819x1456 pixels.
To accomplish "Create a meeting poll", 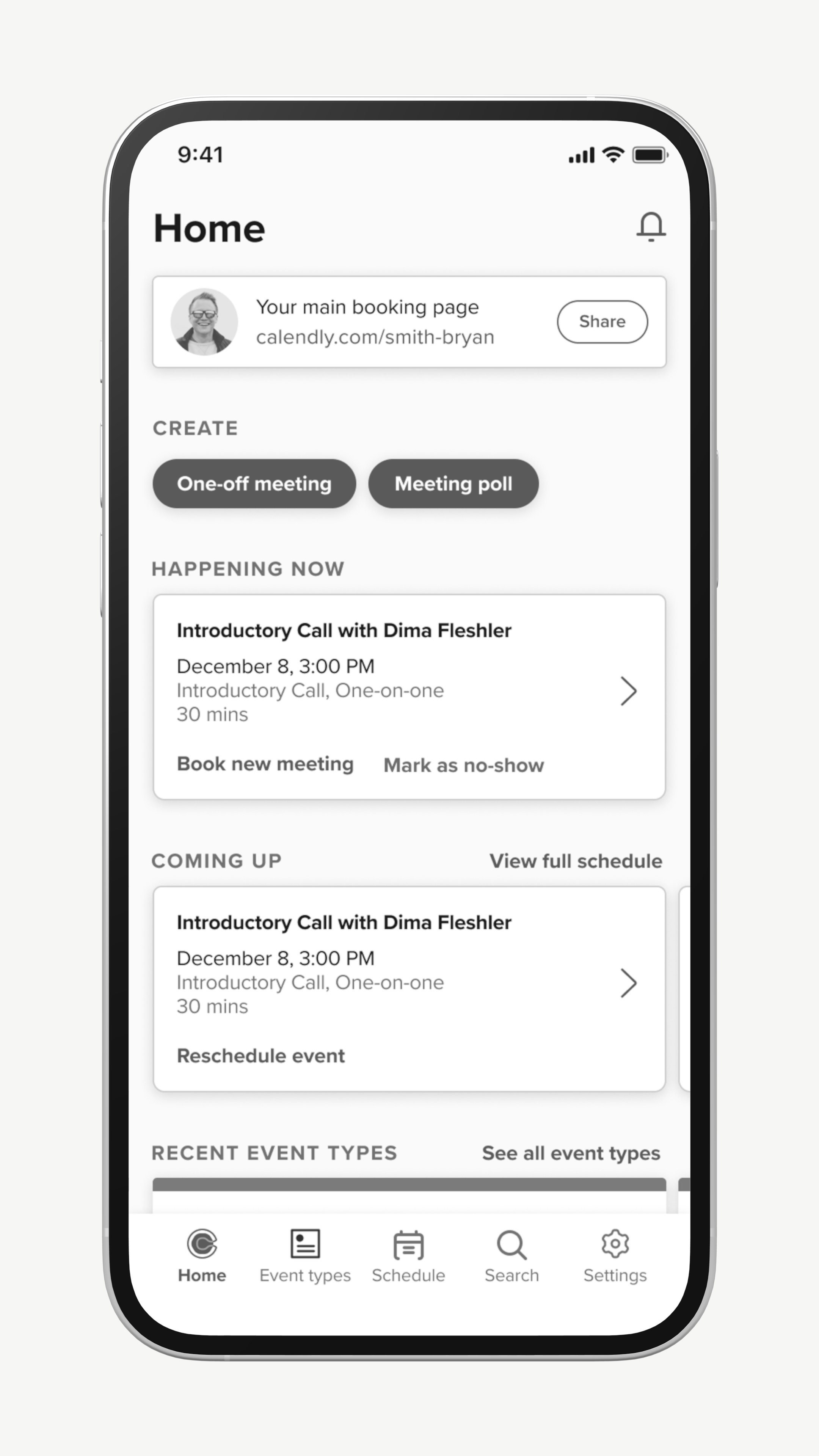I will click(x=453, y=484).
